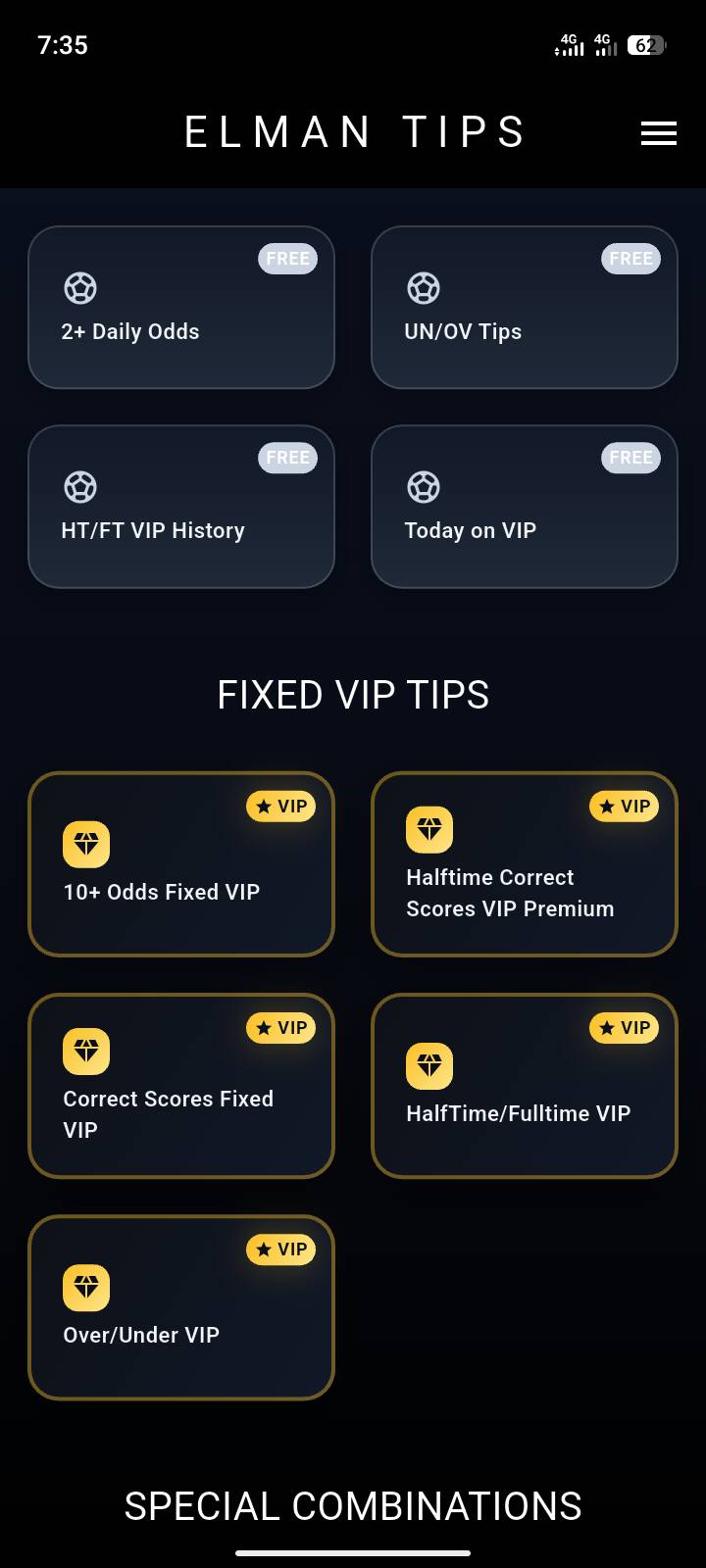Open the hamburger menu
This screenshot has height=1568, width=706.
point(658,133)
